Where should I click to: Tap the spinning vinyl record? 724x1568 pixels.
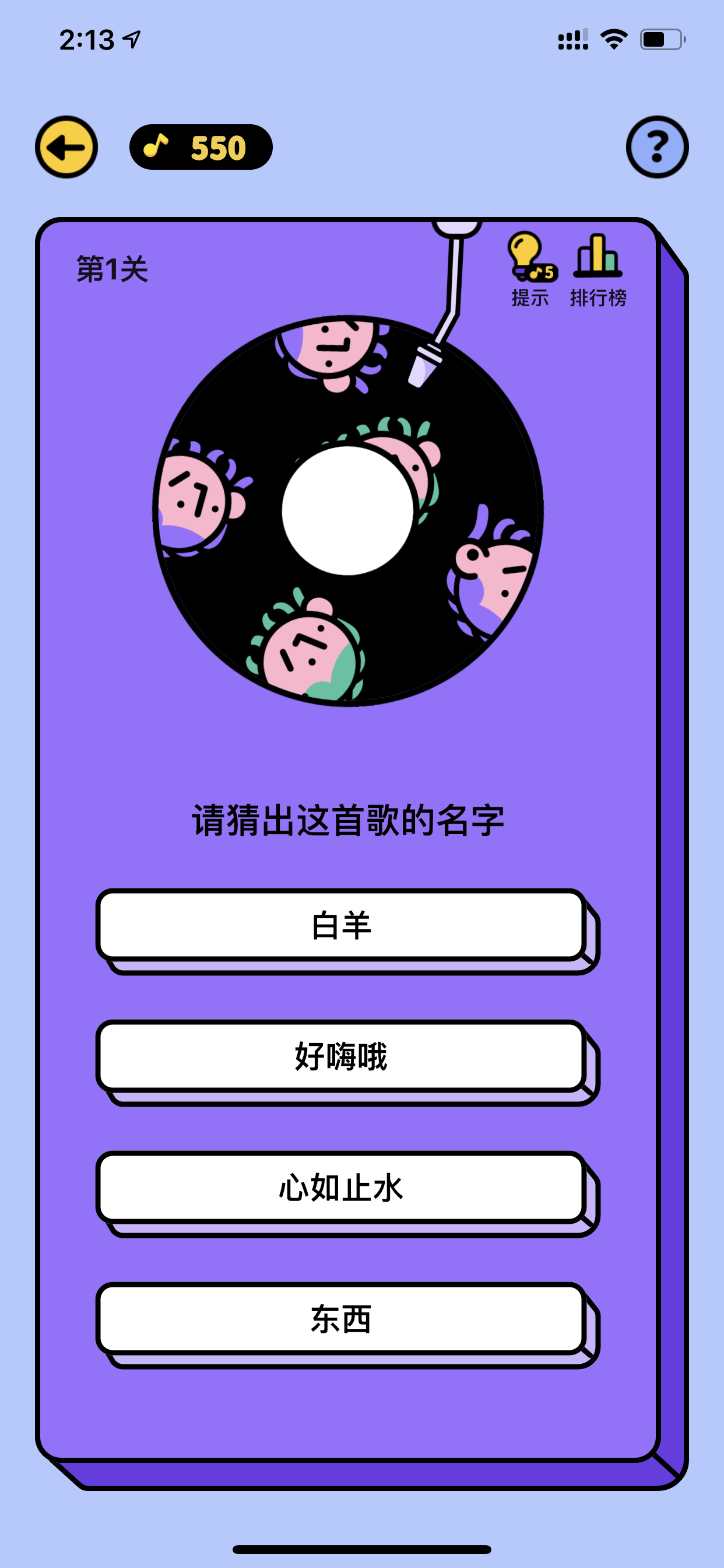pos(348,510)
